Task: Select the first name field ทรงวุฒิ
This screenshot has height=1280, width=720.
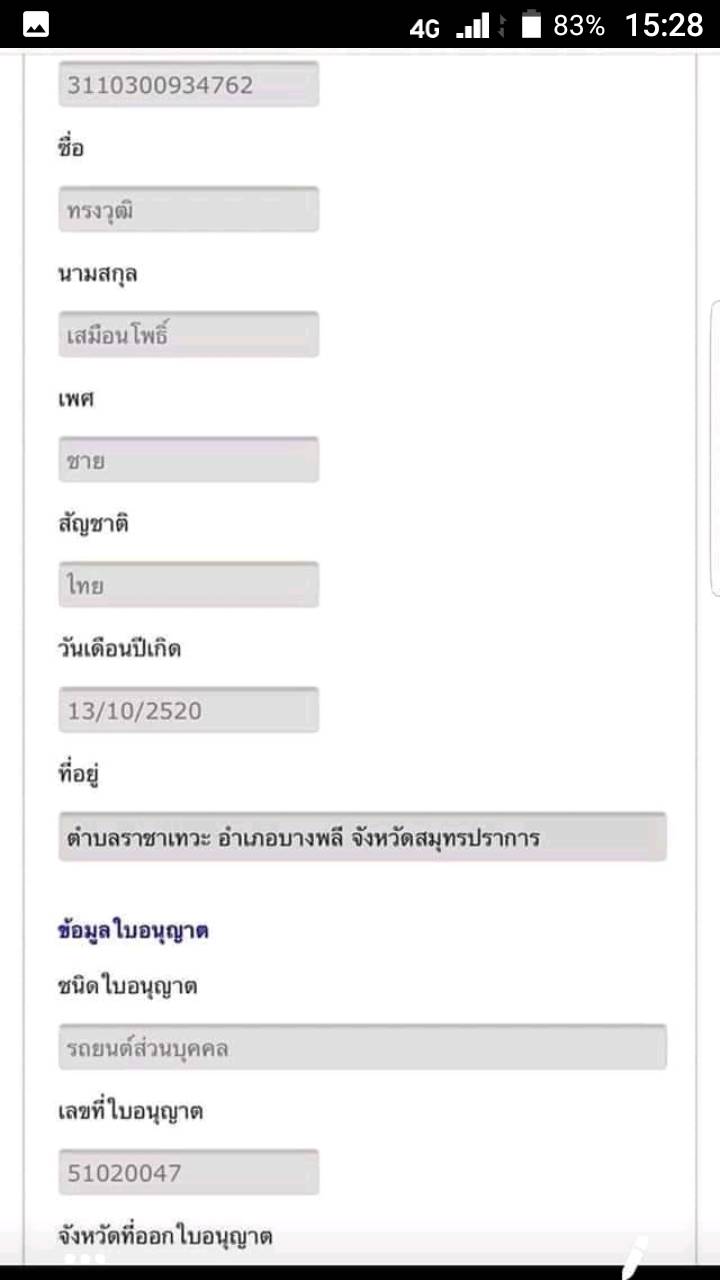Action: tap(188, 210)
